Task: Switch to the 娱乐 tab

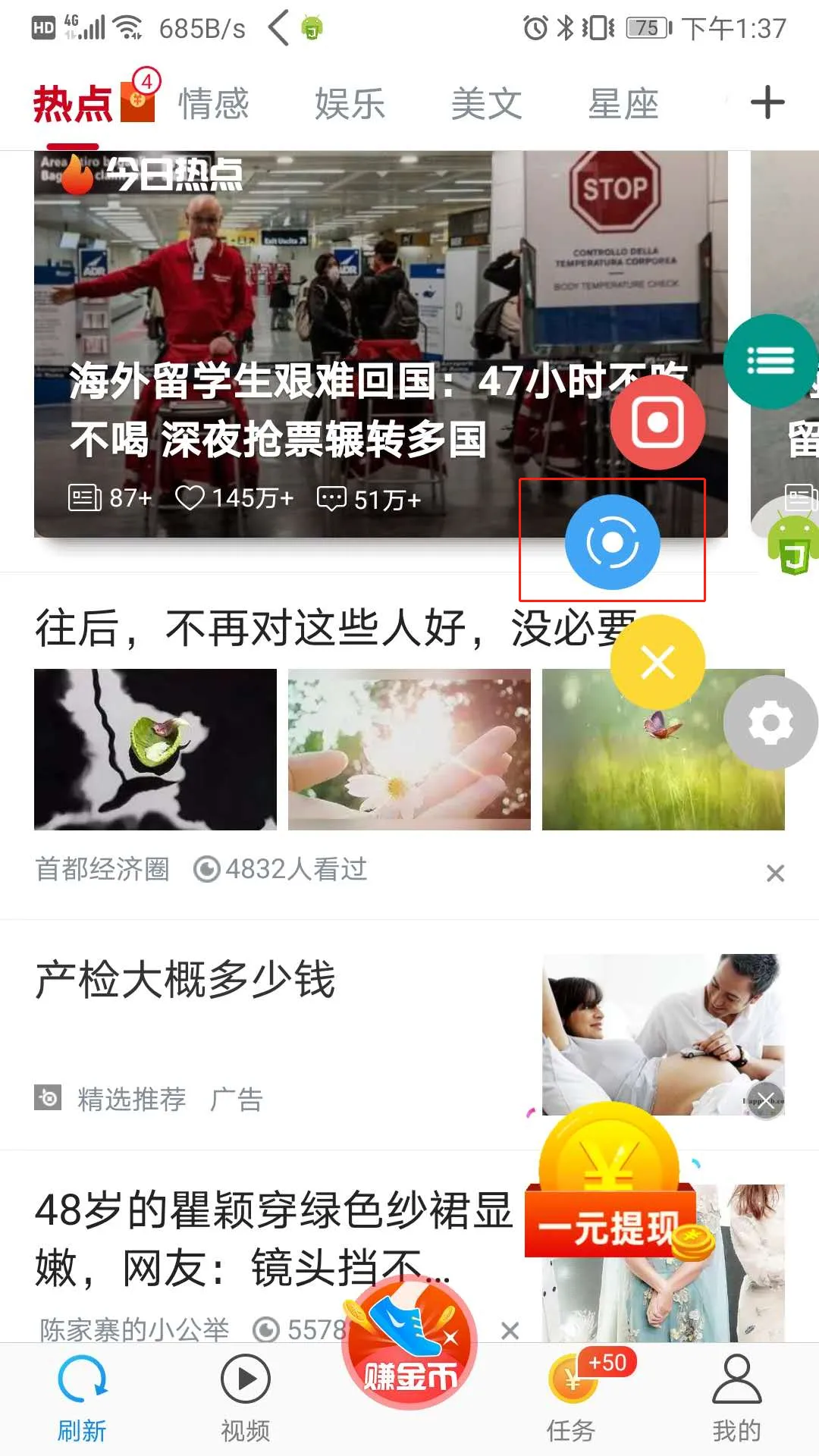Action: (x=350, y=104)
